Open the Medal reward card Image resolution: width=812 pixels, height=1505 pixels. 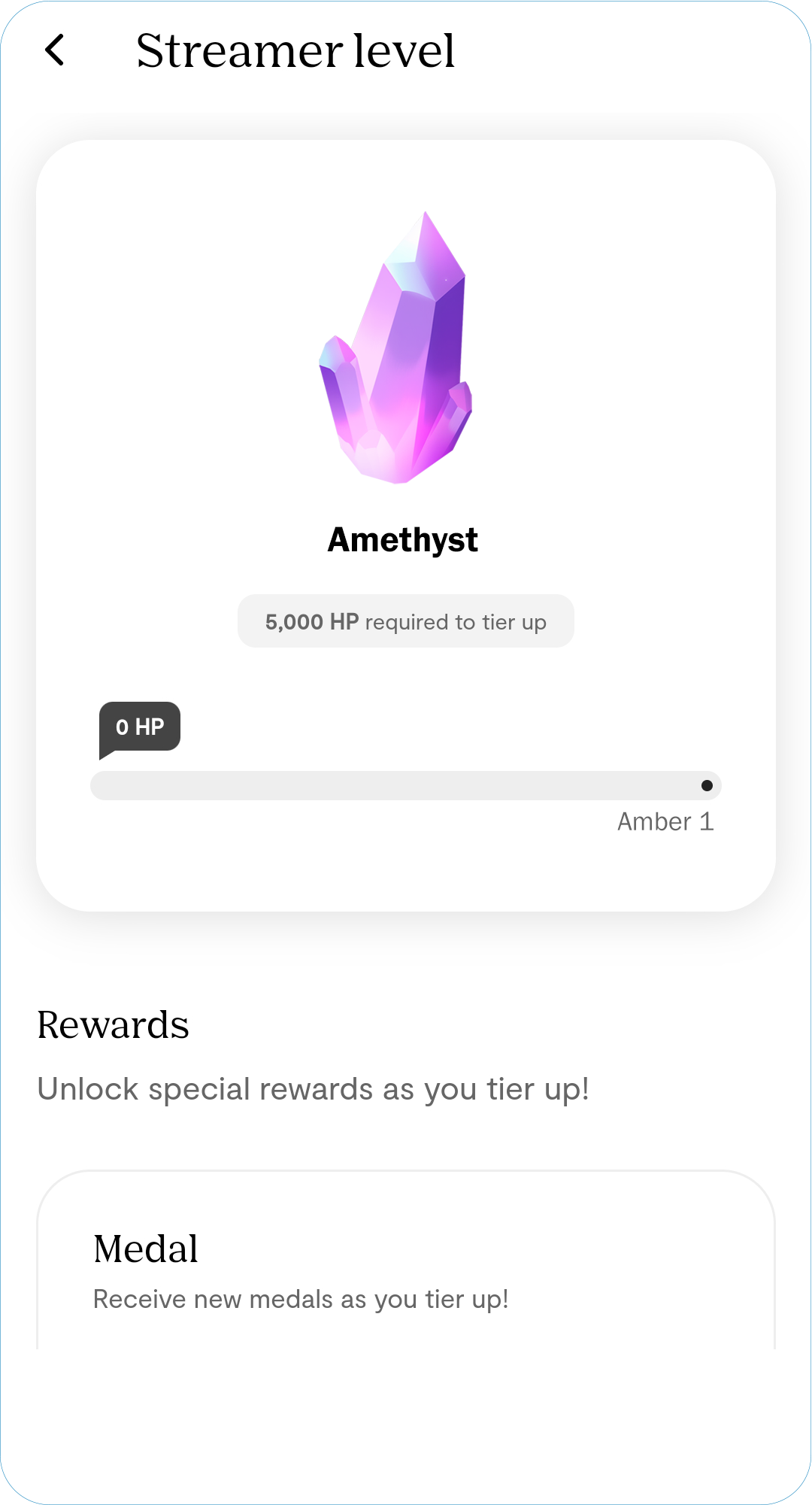[x=406, y=1260]
